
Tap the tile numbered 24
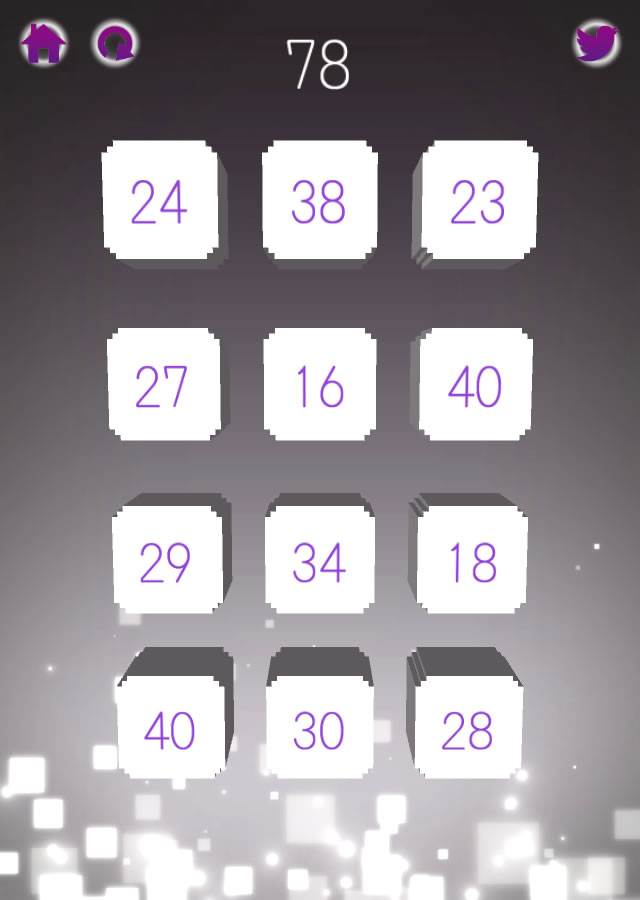coord(160,203)
